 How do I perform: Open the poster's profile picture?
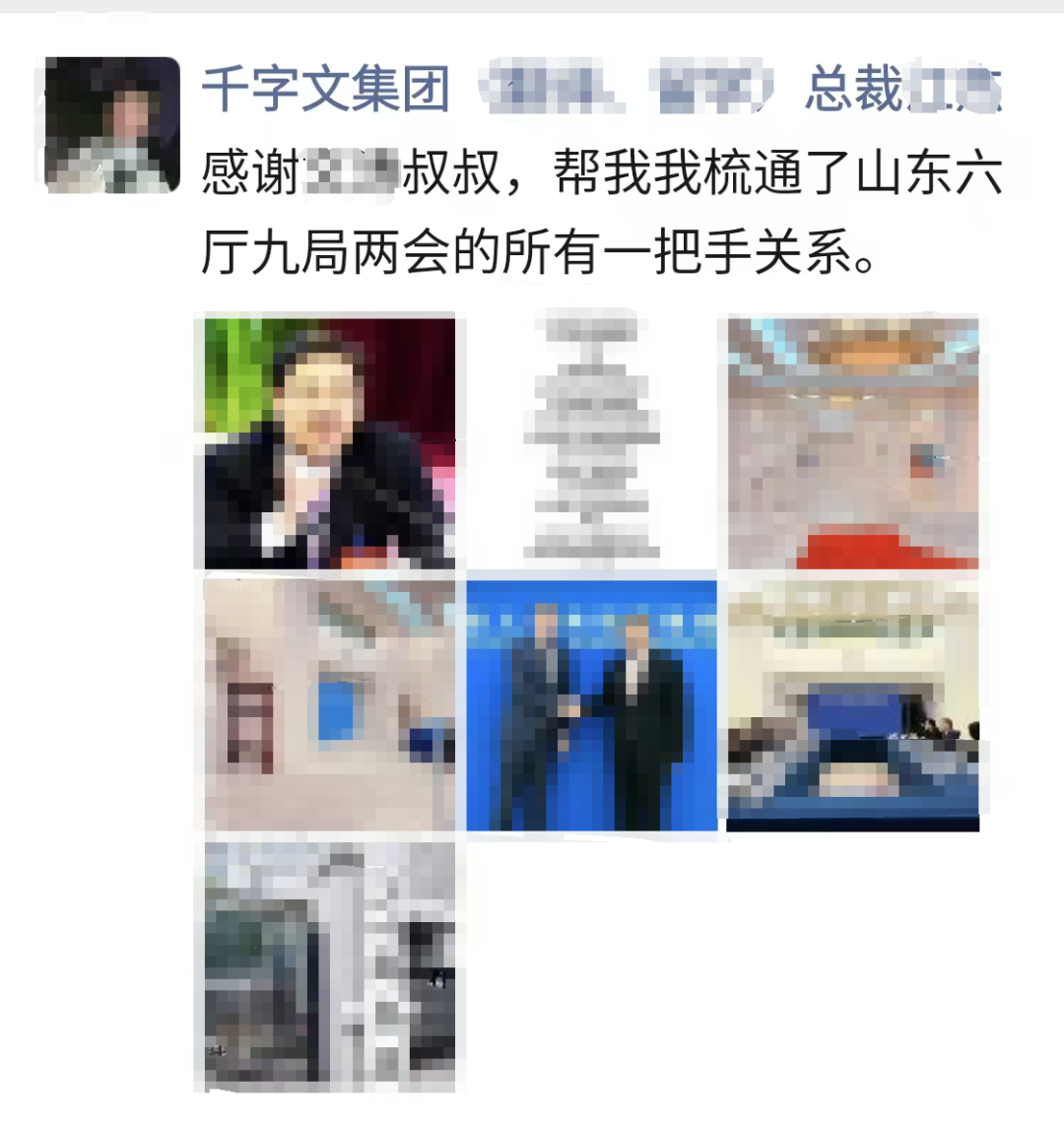tap(112, 125)
